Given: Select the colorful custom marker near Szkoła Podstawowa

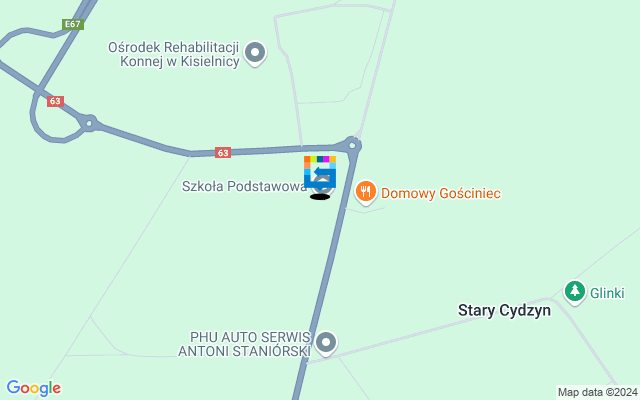Looking at the screenshot, I should pos(320,173).
